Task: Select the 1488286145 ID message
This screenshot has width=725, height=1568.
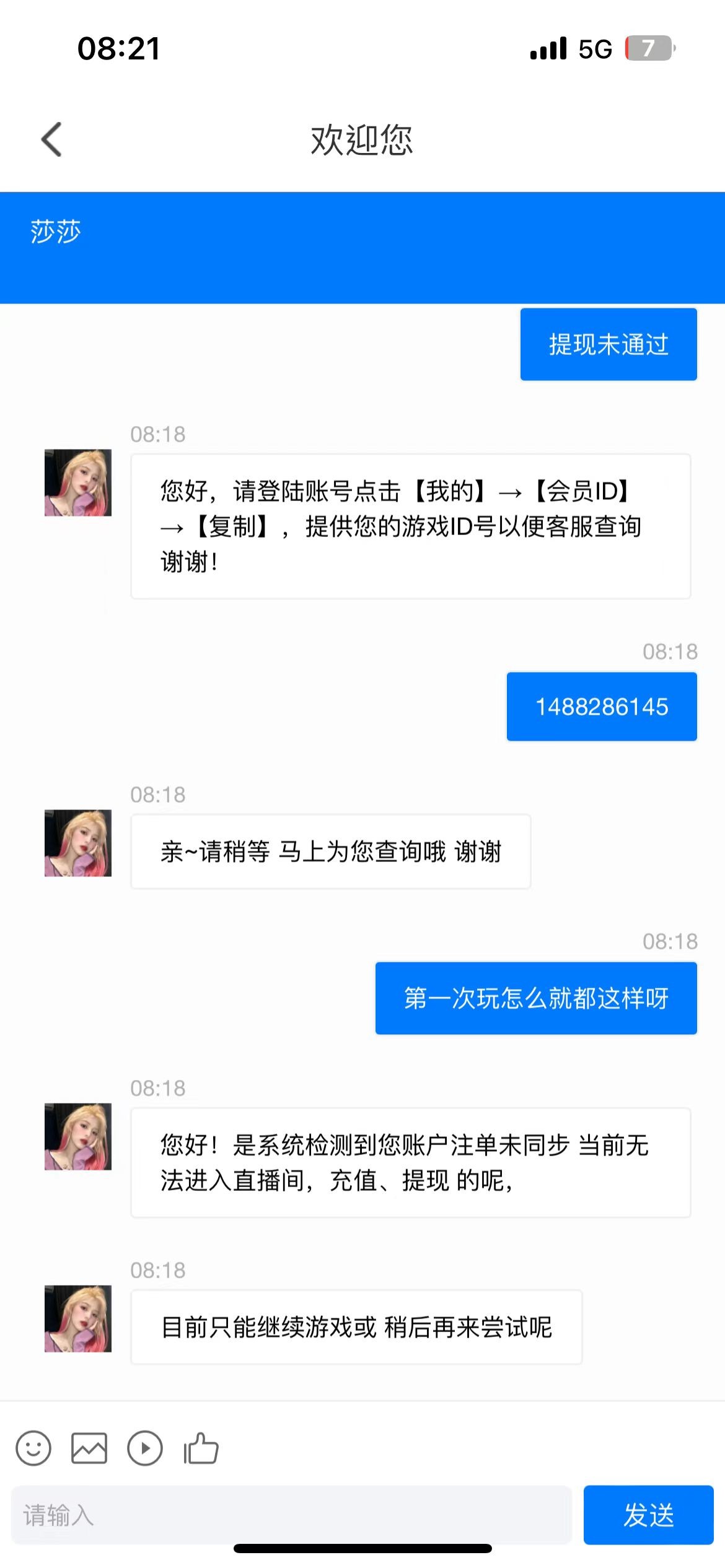Action: pyautogui.click(x=601, y=705)
